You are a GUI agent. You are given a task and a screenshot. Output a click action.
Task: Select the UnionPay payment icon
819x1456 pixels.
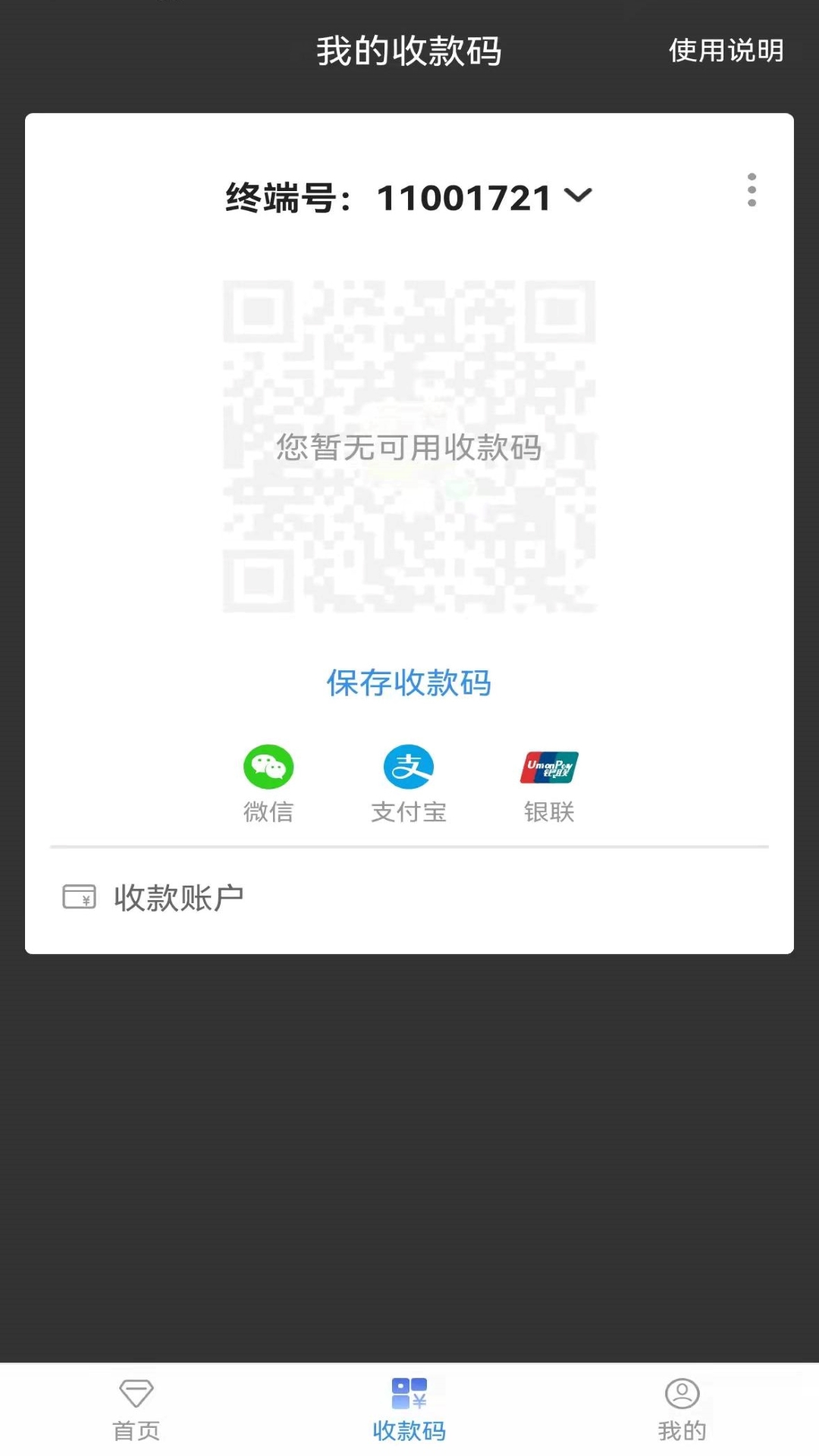click(550, 768)
